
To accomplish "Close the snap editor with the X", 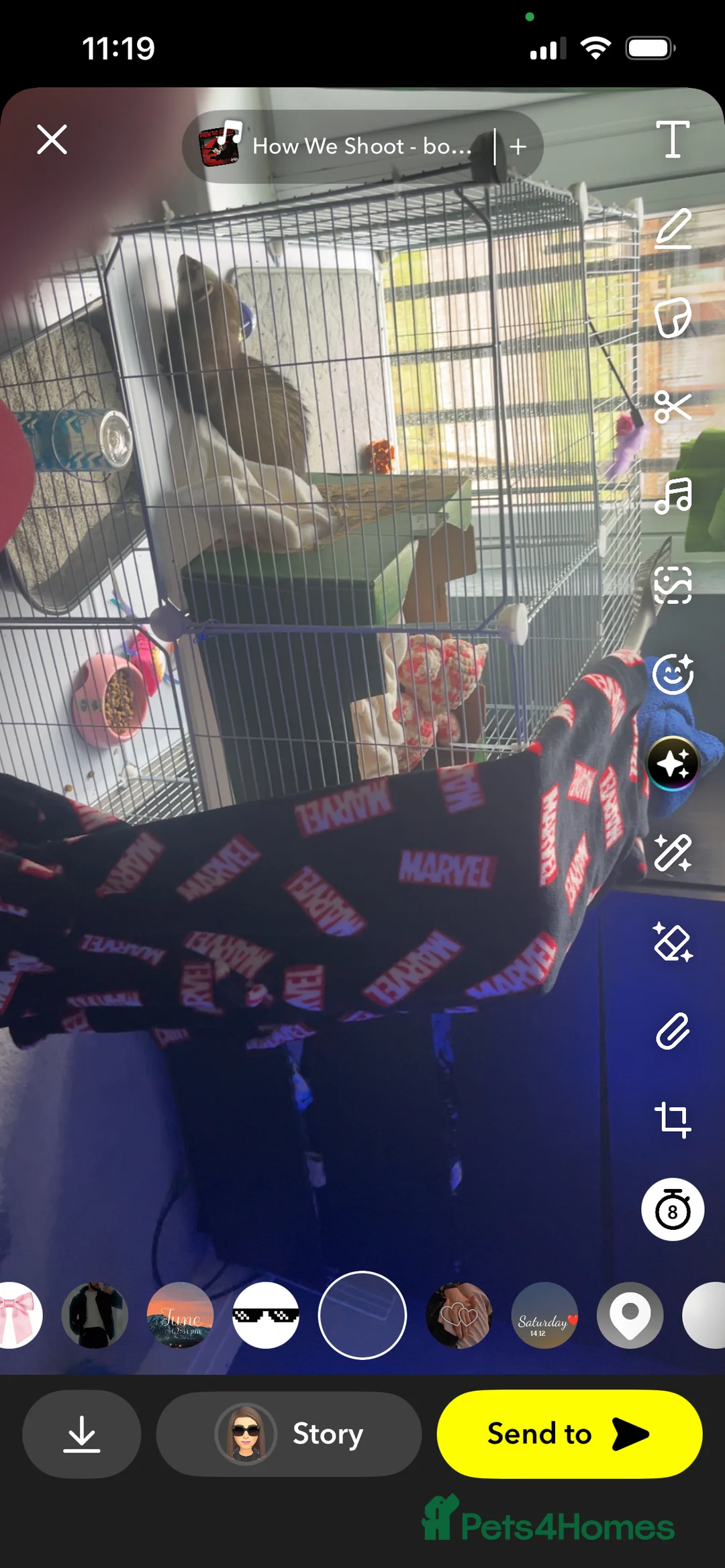I will [x=52, y=140].
